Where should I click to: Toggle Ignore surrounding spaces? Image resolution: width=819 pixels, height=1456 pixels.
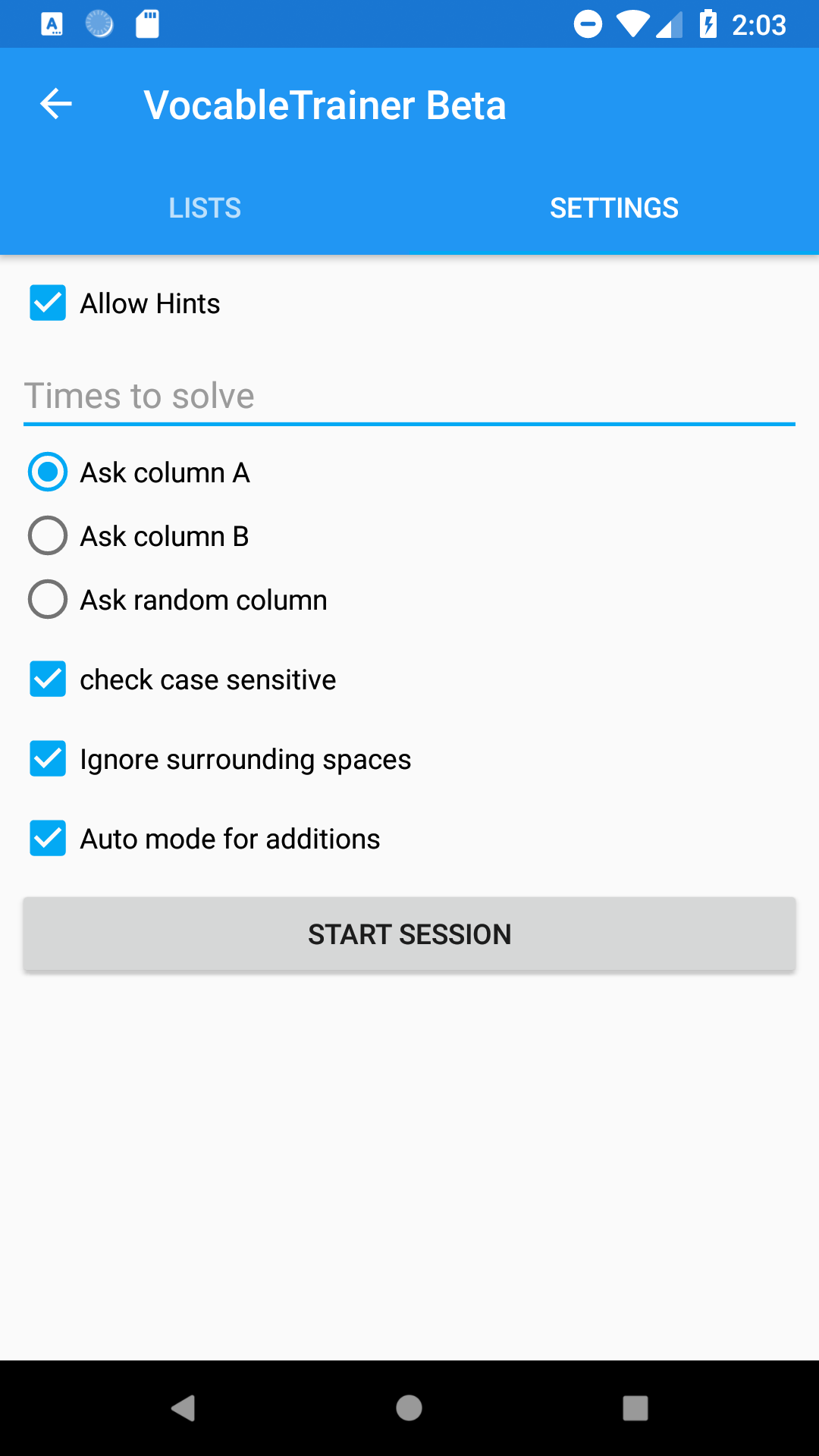[x=48, y=758]
